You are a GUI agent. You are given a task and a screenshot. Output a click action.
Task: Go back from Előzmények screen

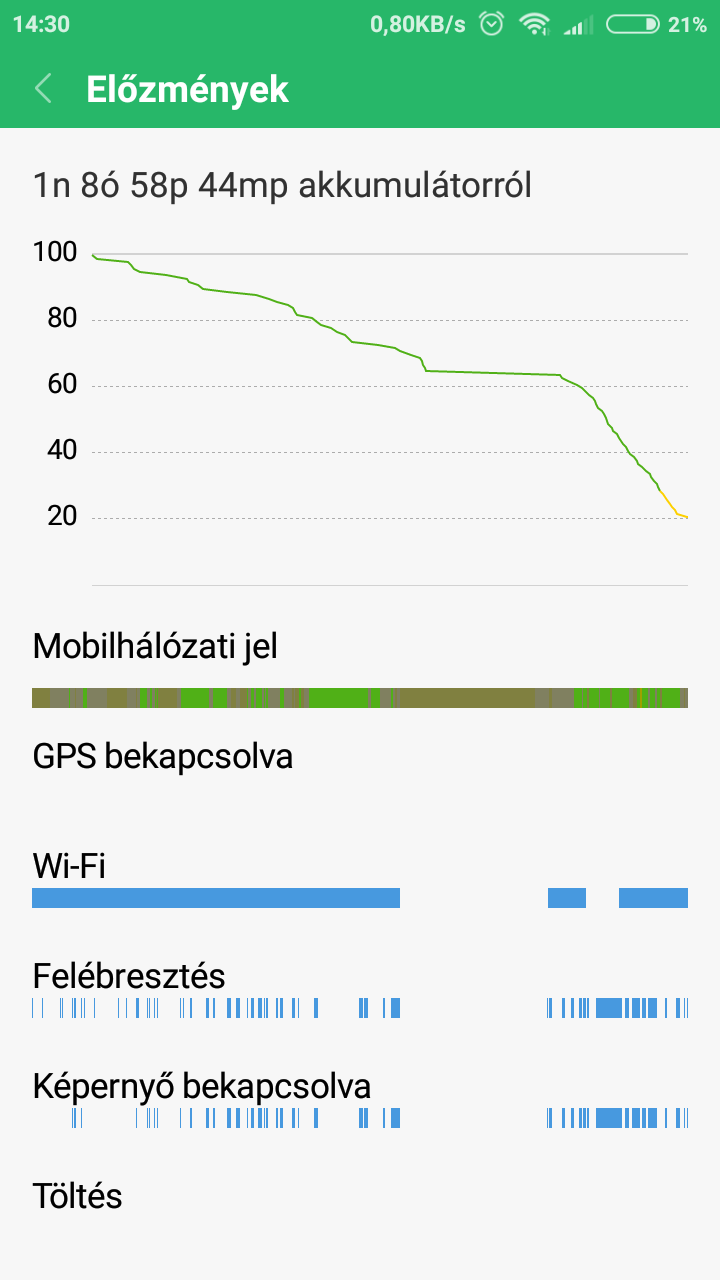(x=43, y=89)
